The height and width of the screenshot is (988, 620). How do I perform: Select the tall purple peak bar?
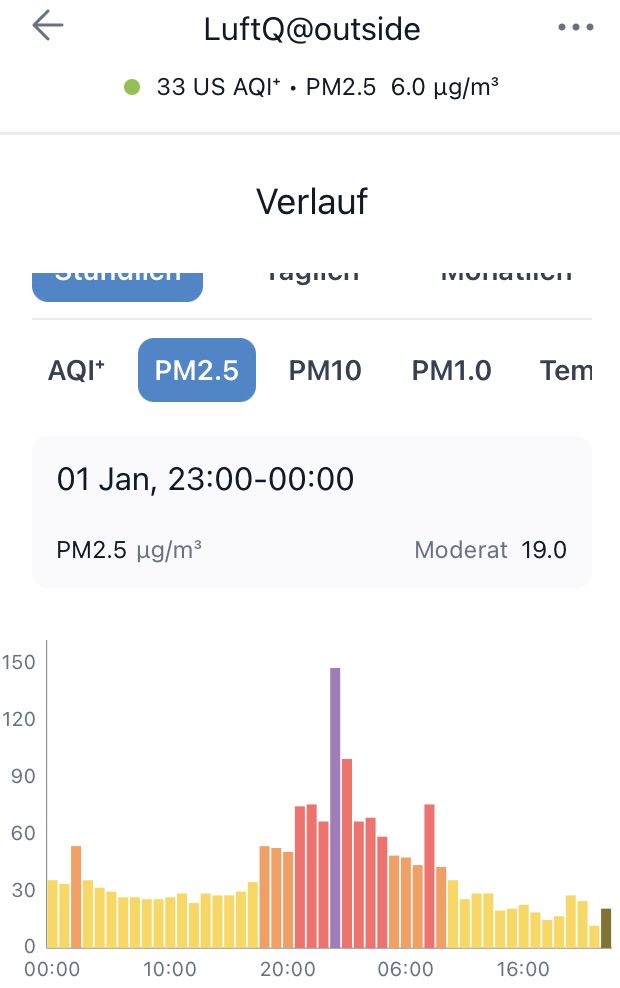(x=335, y=807)
